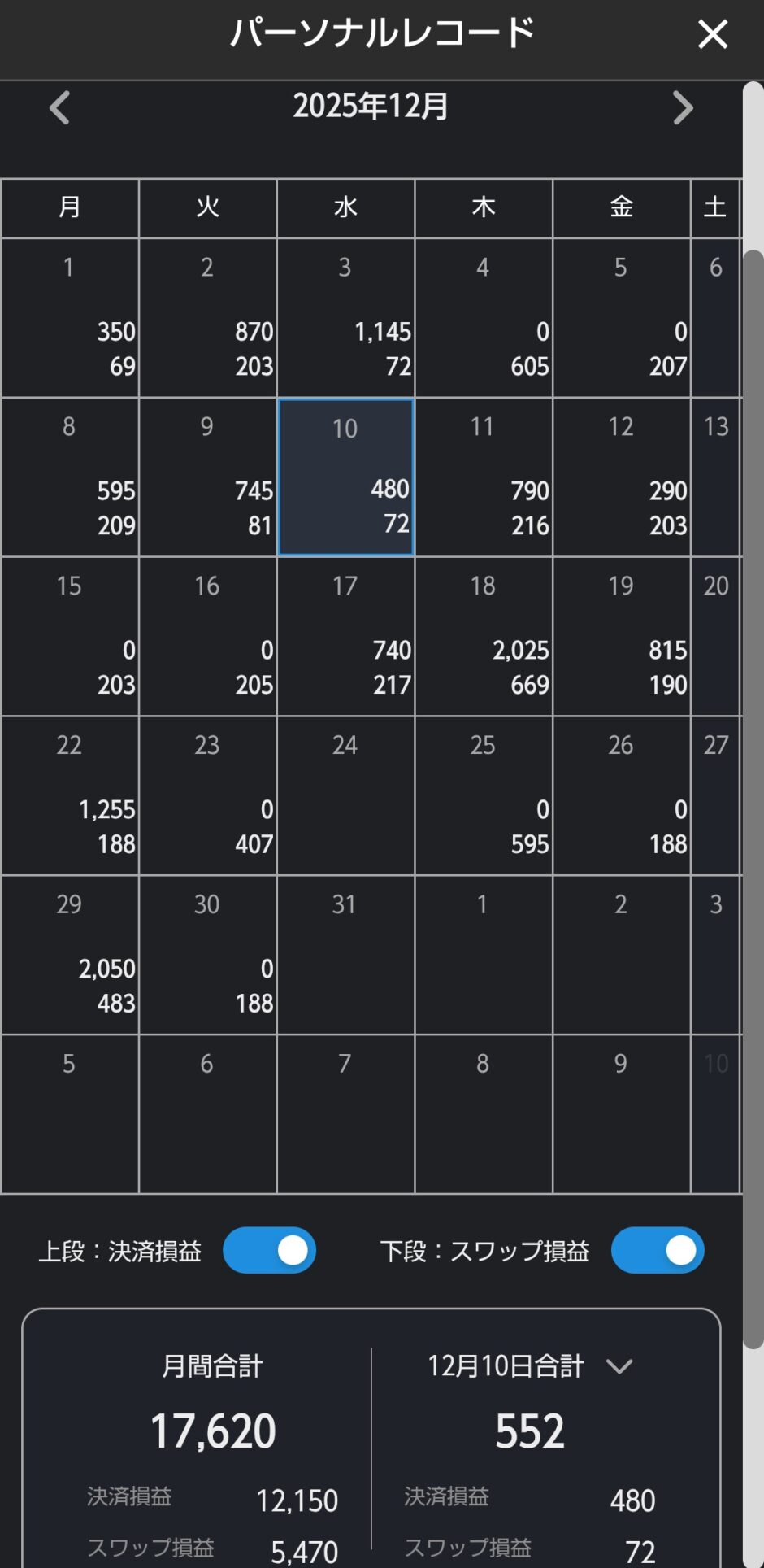Go to the previous month
Screen dimensions: 764x1568
click(x=59, y=107)
